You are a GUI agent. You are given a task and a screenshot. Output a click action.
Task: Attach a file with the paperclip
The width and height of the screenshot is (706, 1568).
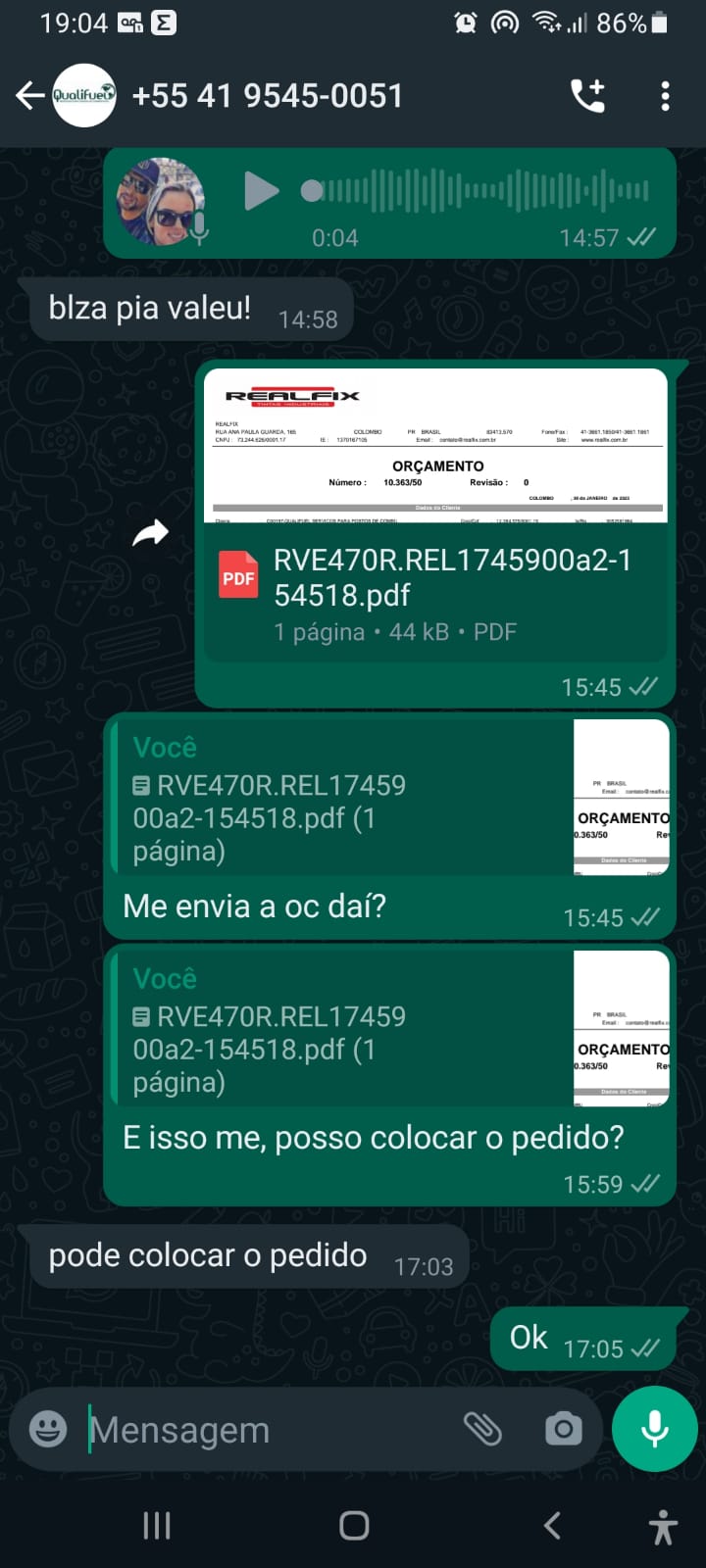tap(482, 1429)
